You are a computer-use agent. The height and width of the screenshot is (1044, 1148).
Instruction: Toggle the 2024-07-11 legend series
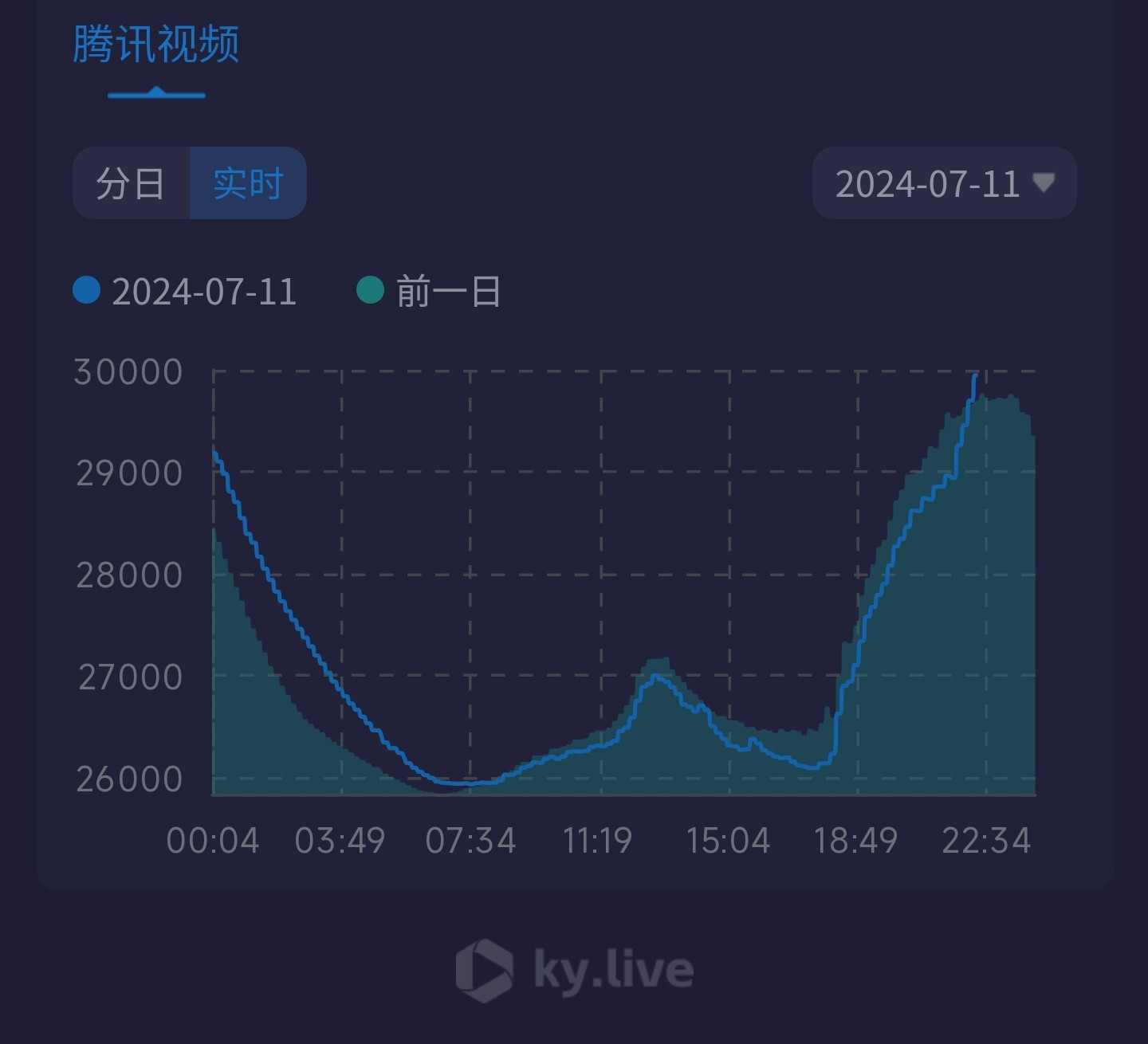tap(185, 291)
